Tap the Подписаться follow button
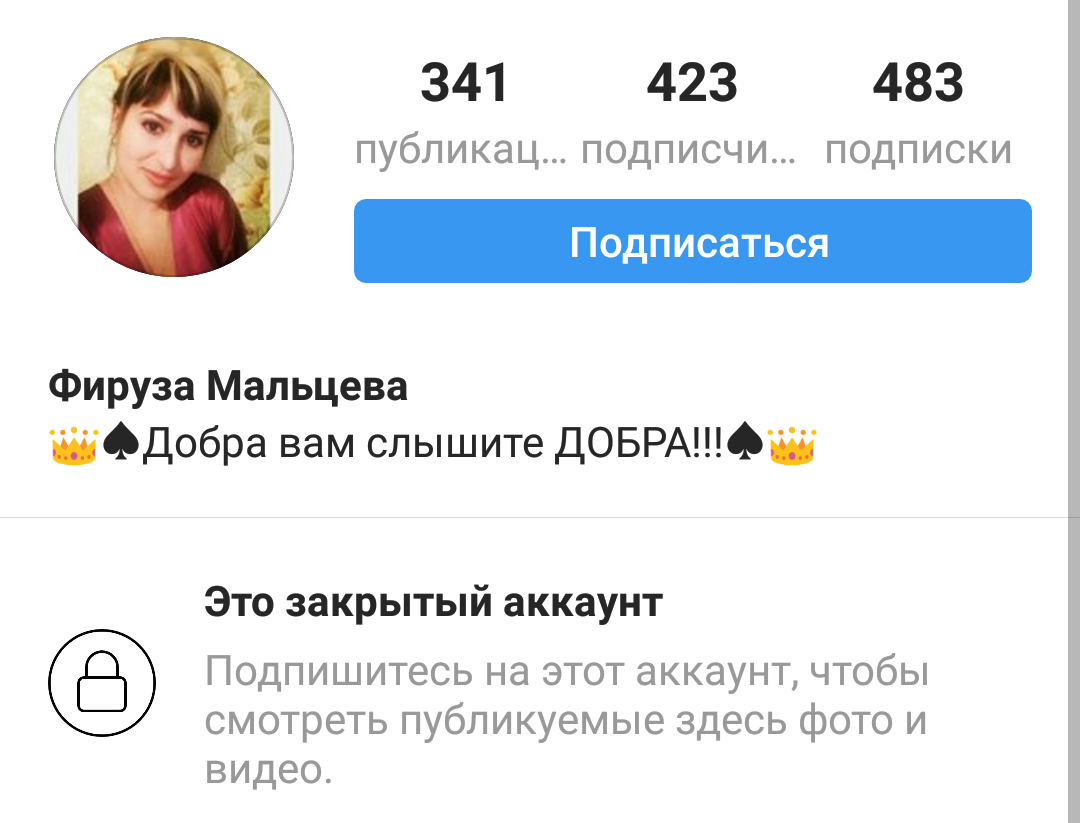The width and height of the screenshot is (1080, 823). point(692,242)
